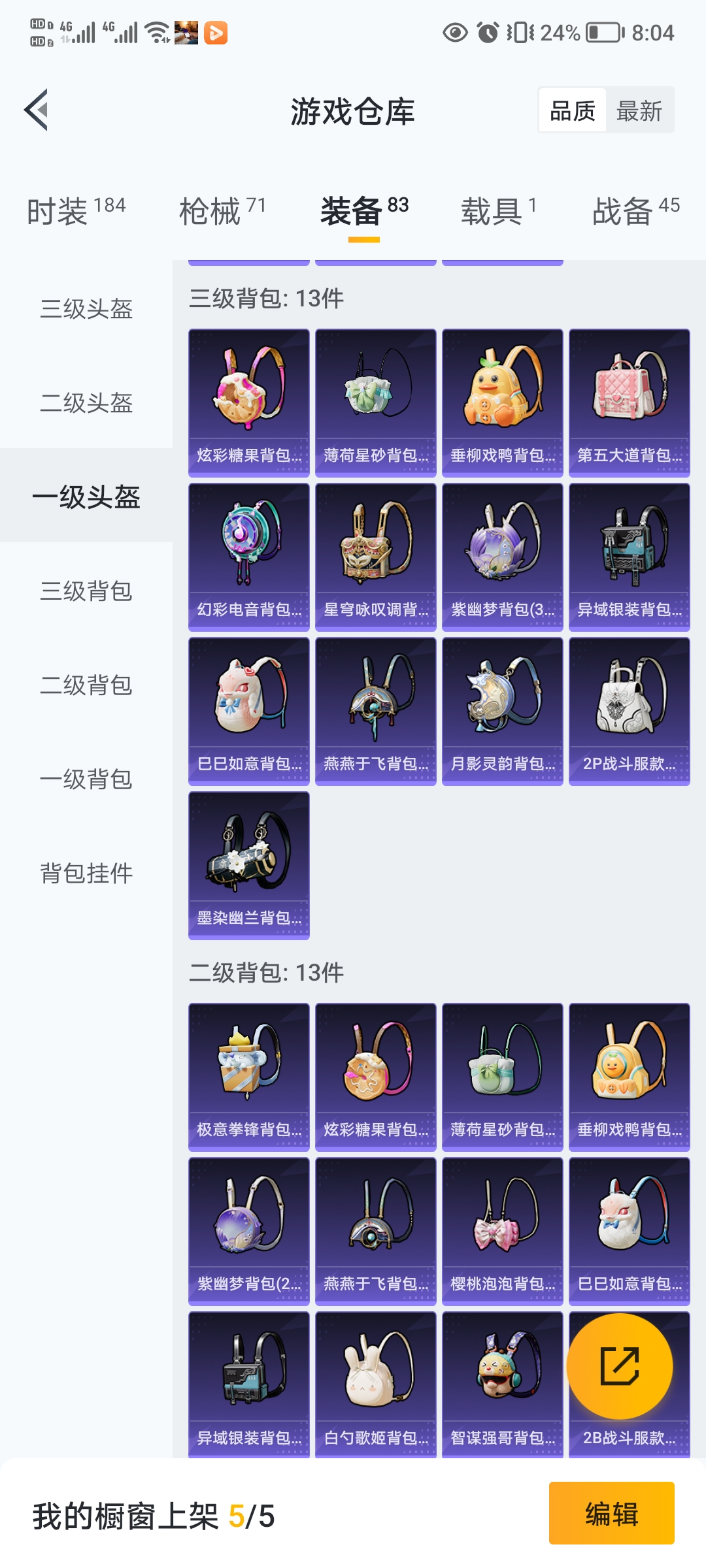The height and width of the screenshot is (1568, 706).
Task: View the 极意拳锋背包 item
Action: coord(248,1077)
